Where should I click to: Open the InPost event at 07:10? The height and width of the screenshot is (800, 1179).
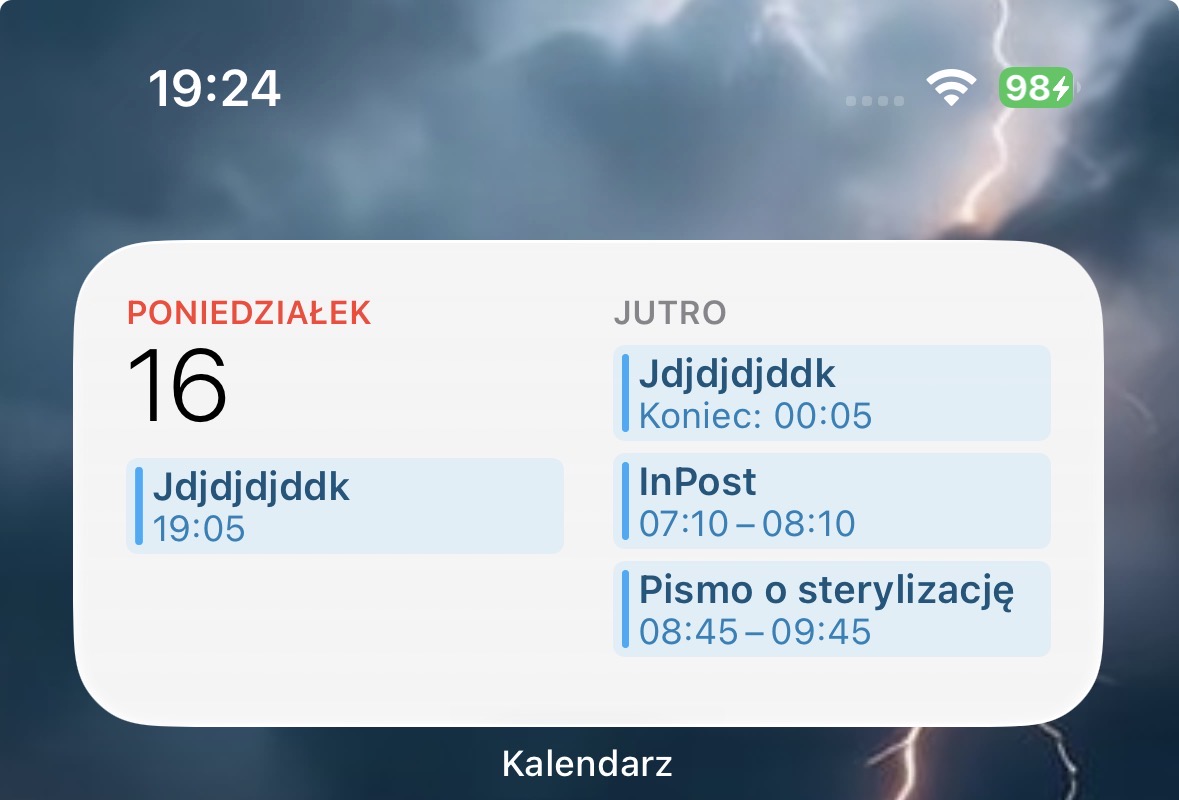(x=832, y=501)
